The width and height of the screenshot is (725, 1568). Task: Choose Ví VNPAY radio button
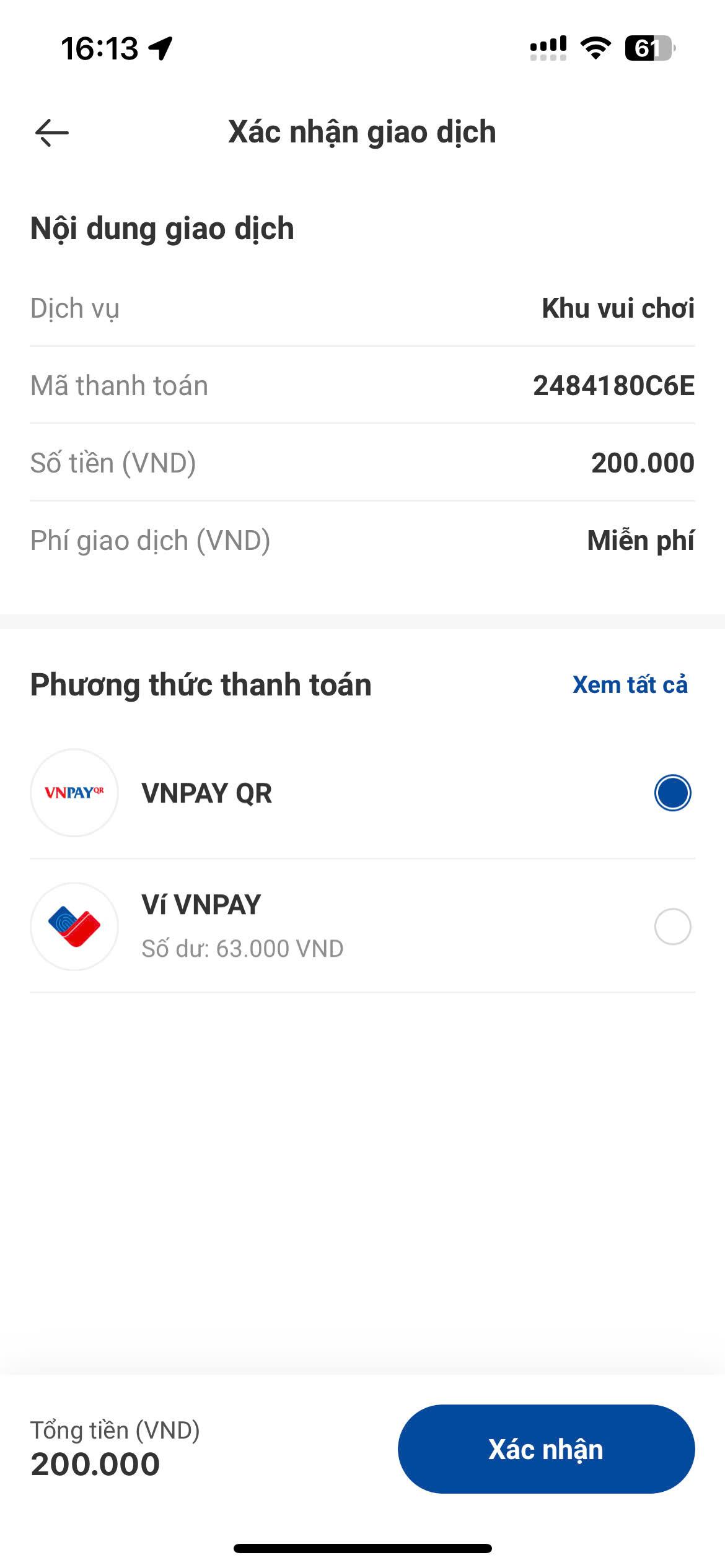point(672,926)
